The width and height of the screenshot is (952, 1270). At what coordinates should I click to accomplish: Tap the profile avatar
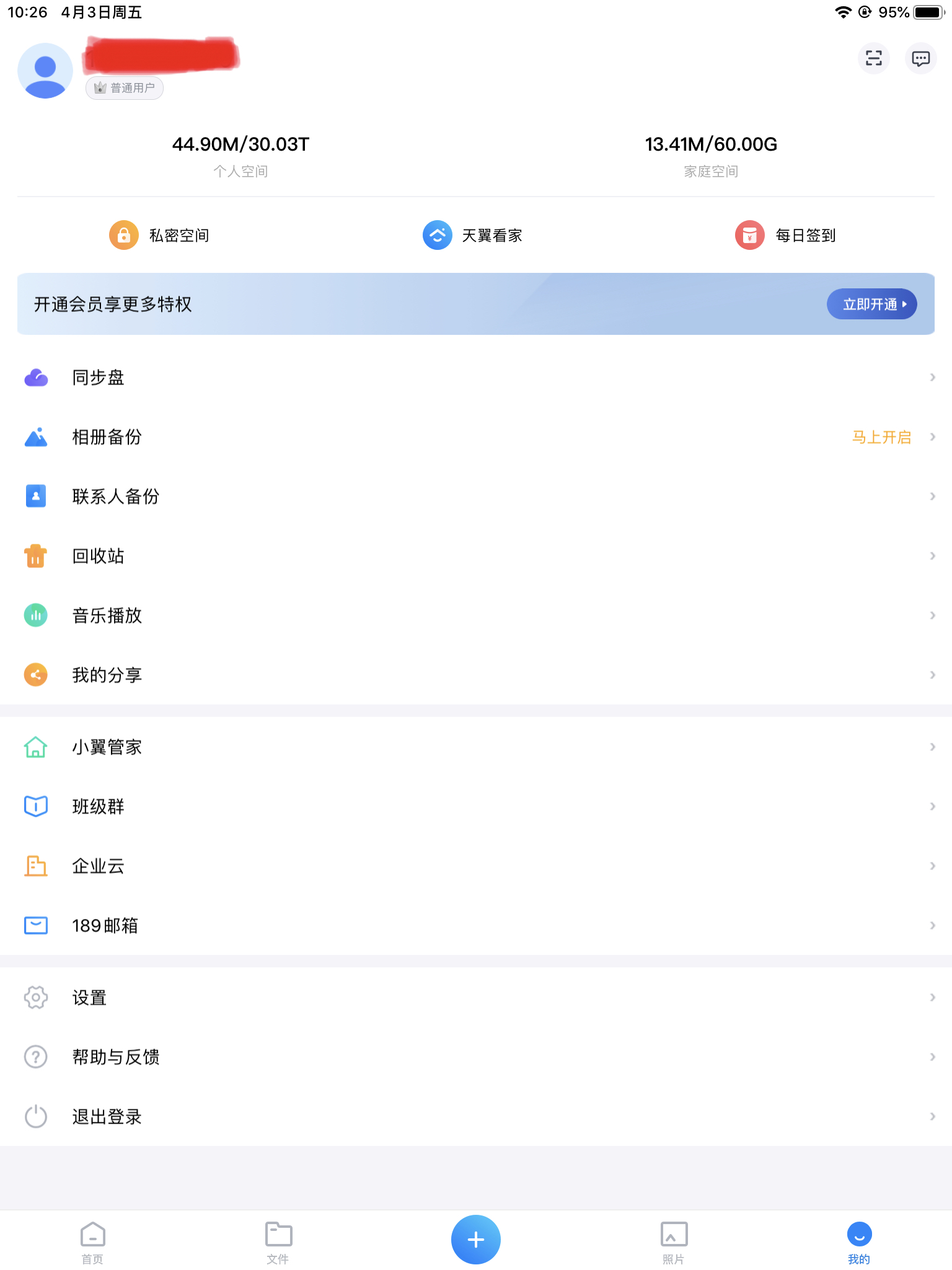[x=45, y=71]
